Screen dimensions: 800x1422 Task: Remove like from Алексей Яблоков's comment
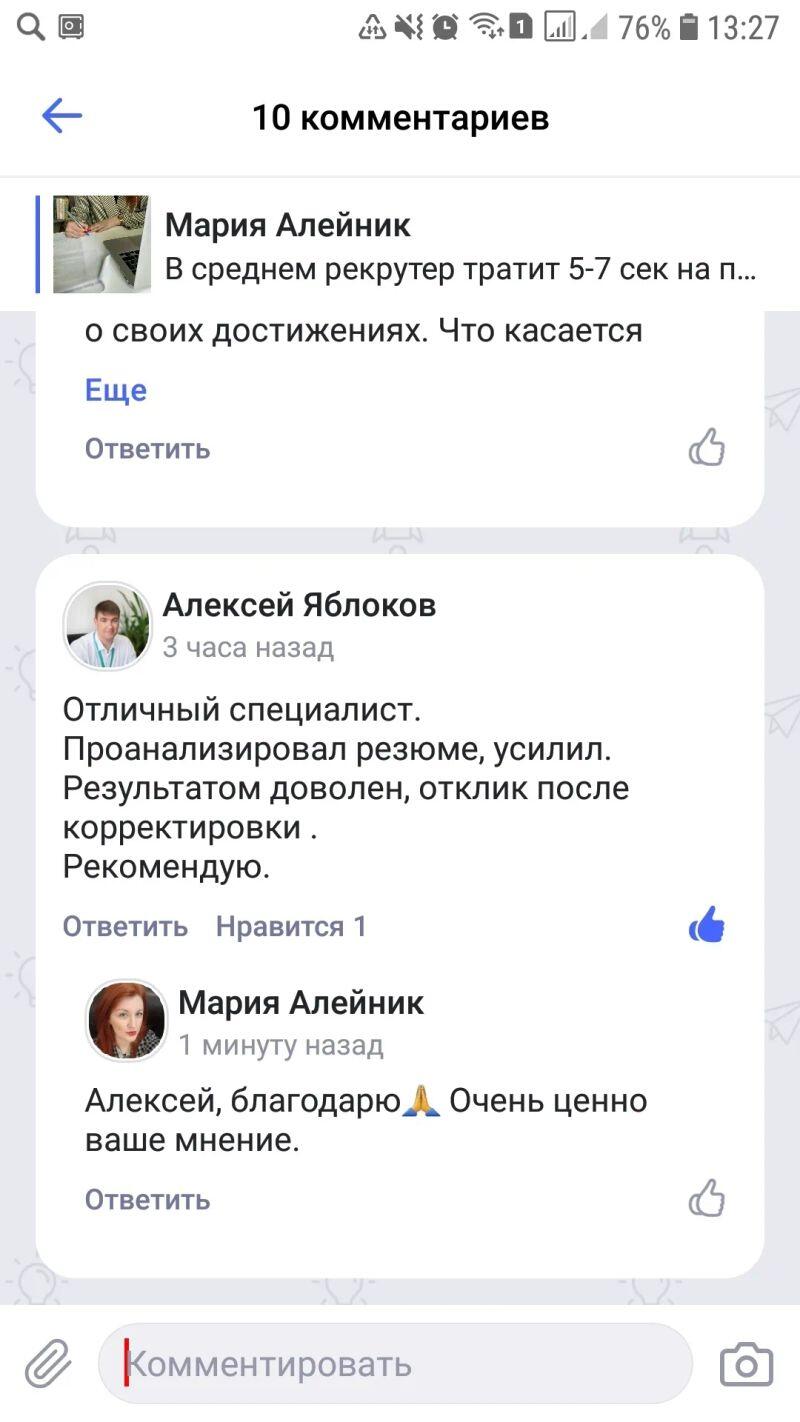click(x=706, y=926)
